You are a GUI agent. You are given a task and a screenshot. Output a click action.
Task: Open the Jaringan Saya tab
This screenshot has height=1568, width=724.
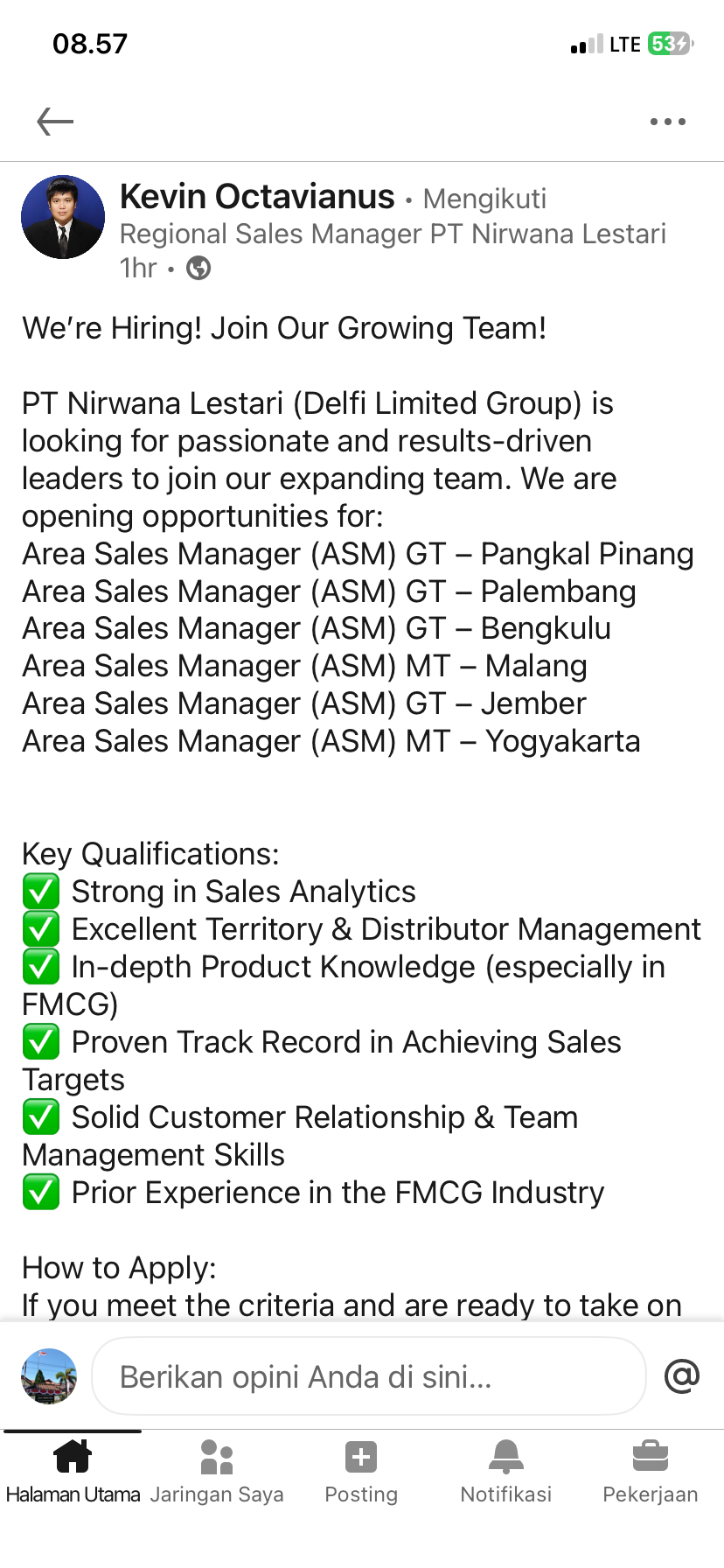[x=217, y=1472]
